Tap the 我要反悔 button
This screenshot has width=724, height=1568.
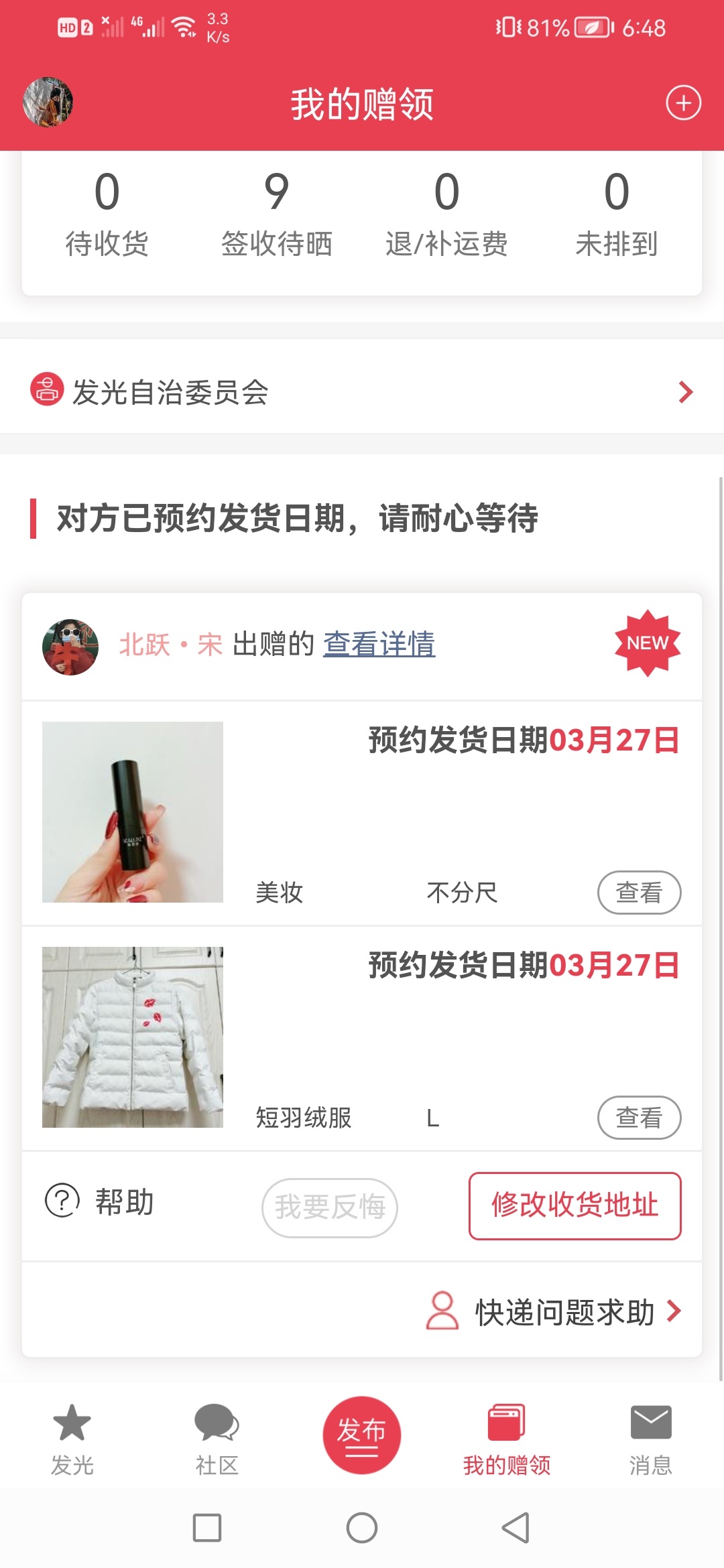coord(329,1207)
